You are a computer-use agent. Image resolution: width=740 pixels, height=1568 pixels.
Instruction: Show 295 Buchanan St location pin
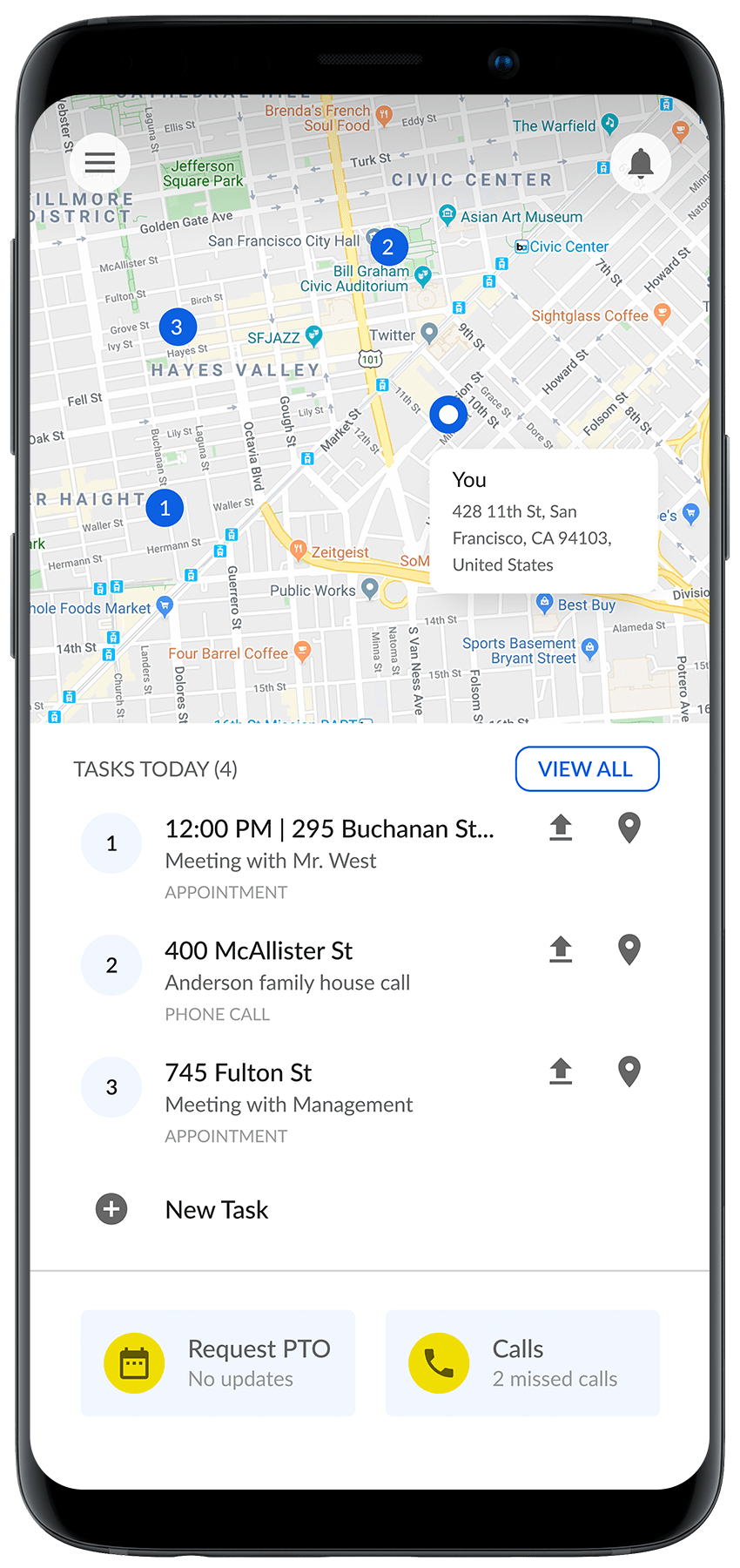(x=629, y=828)
